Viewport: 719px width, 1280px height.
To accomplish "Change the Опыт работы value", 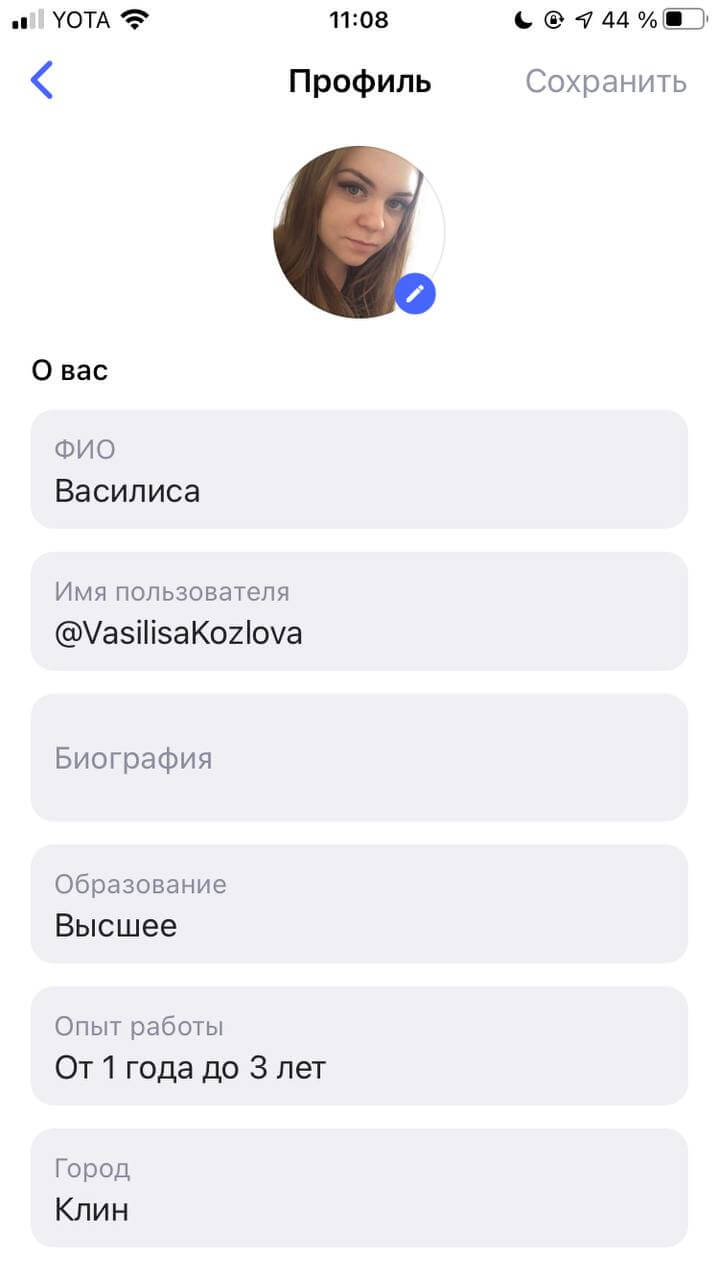I will pos(359,1046).
